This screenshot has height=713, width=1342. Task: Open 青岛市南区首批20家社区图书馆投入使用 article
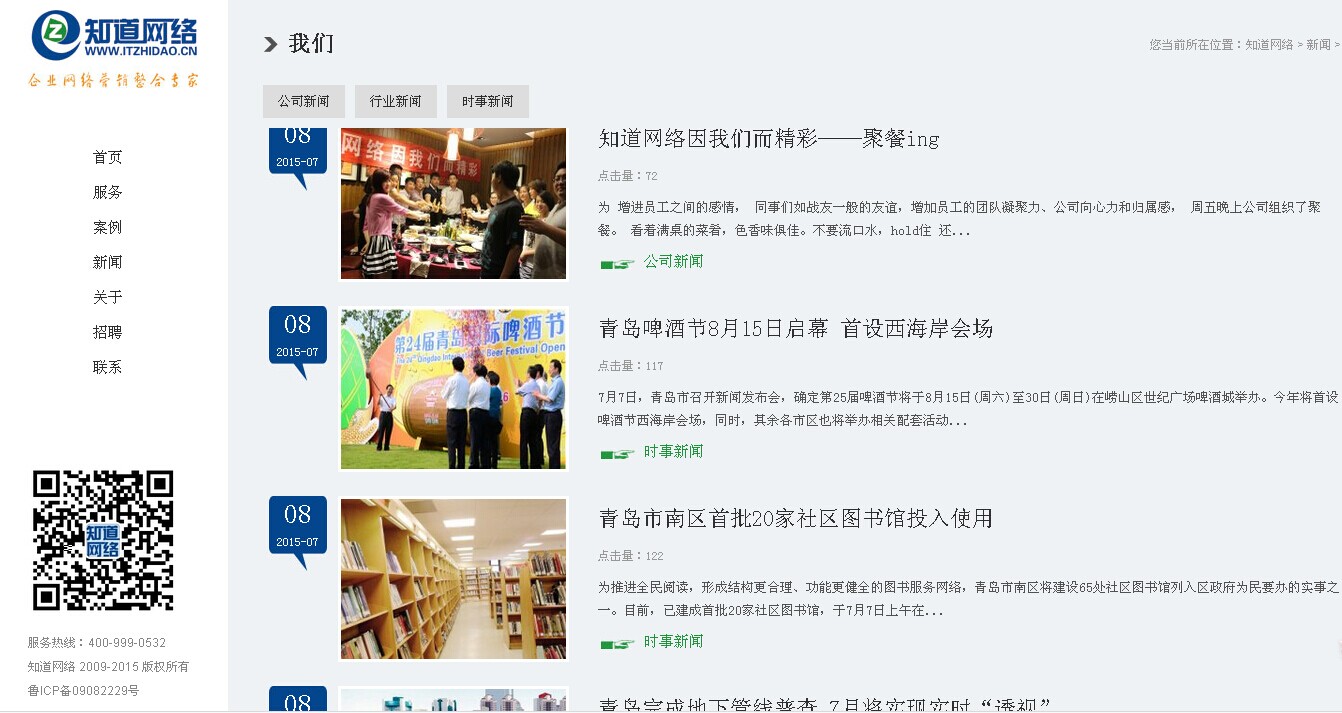795,519
